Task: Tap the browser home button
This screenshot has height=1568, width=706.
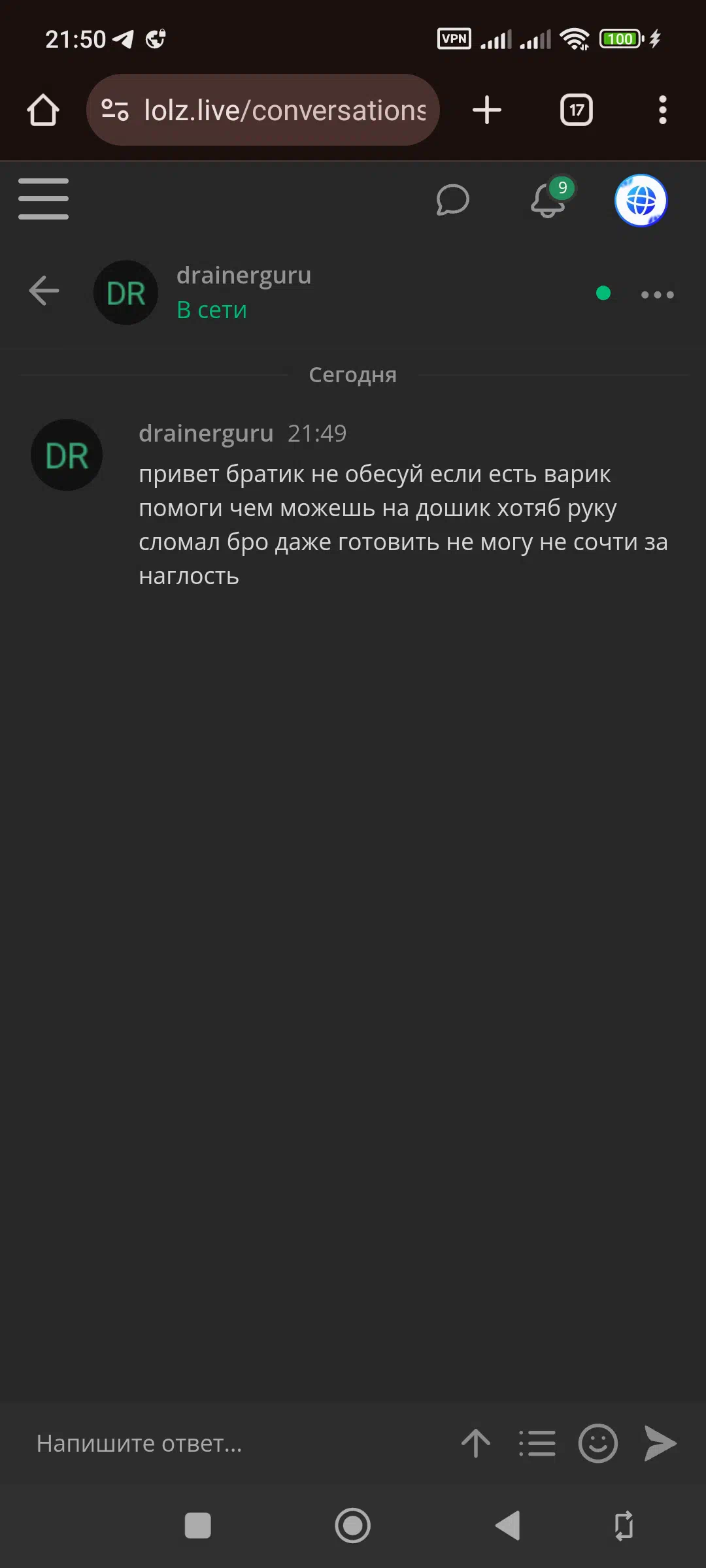Action: [x=43, y=110]
